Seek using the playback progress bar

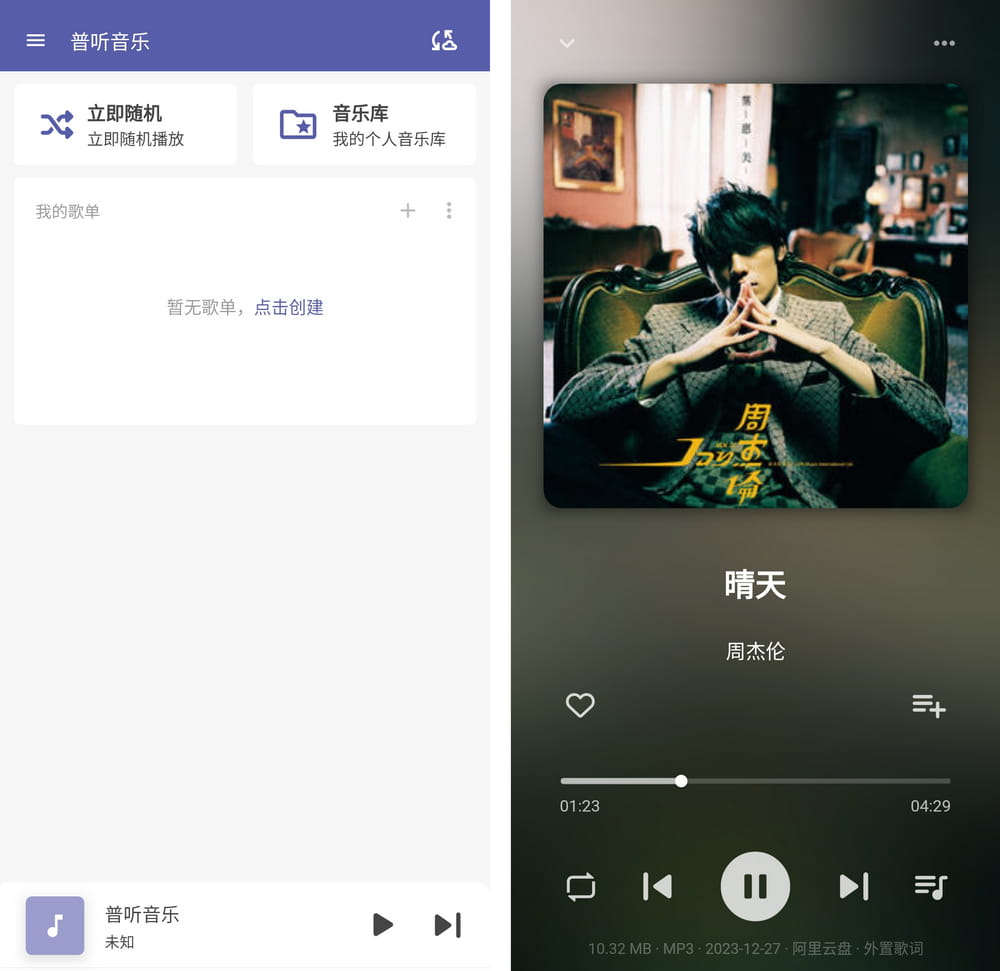click(x=755, y=781)
